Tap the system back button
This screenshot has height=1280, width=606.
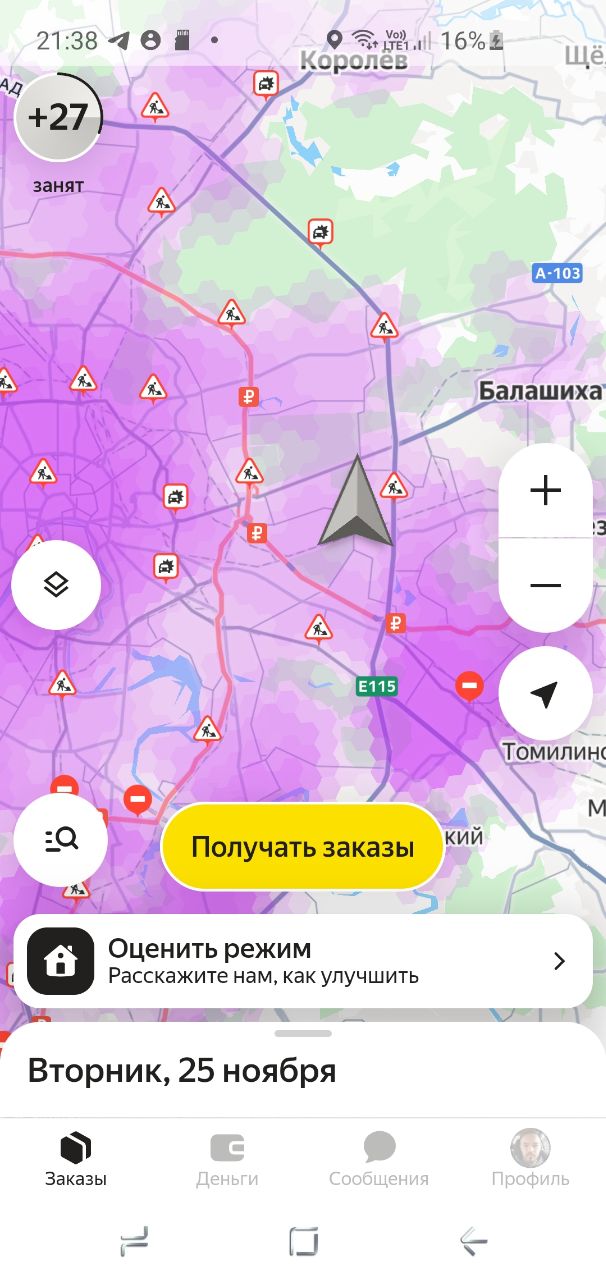[x=473, y=1241]
